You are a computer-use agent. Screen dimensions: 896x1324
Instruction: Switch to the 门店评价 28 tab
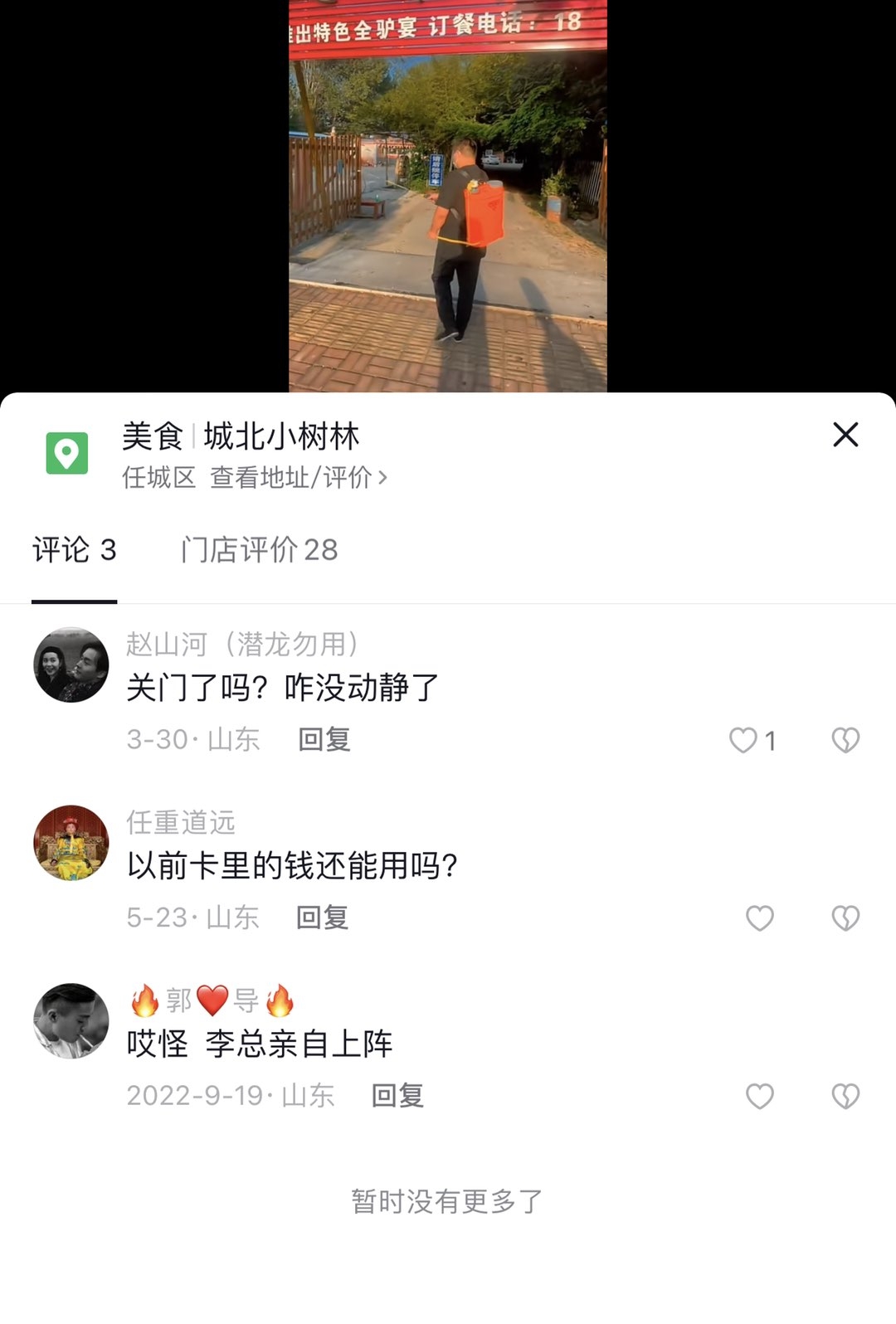[x=259, y=550]
